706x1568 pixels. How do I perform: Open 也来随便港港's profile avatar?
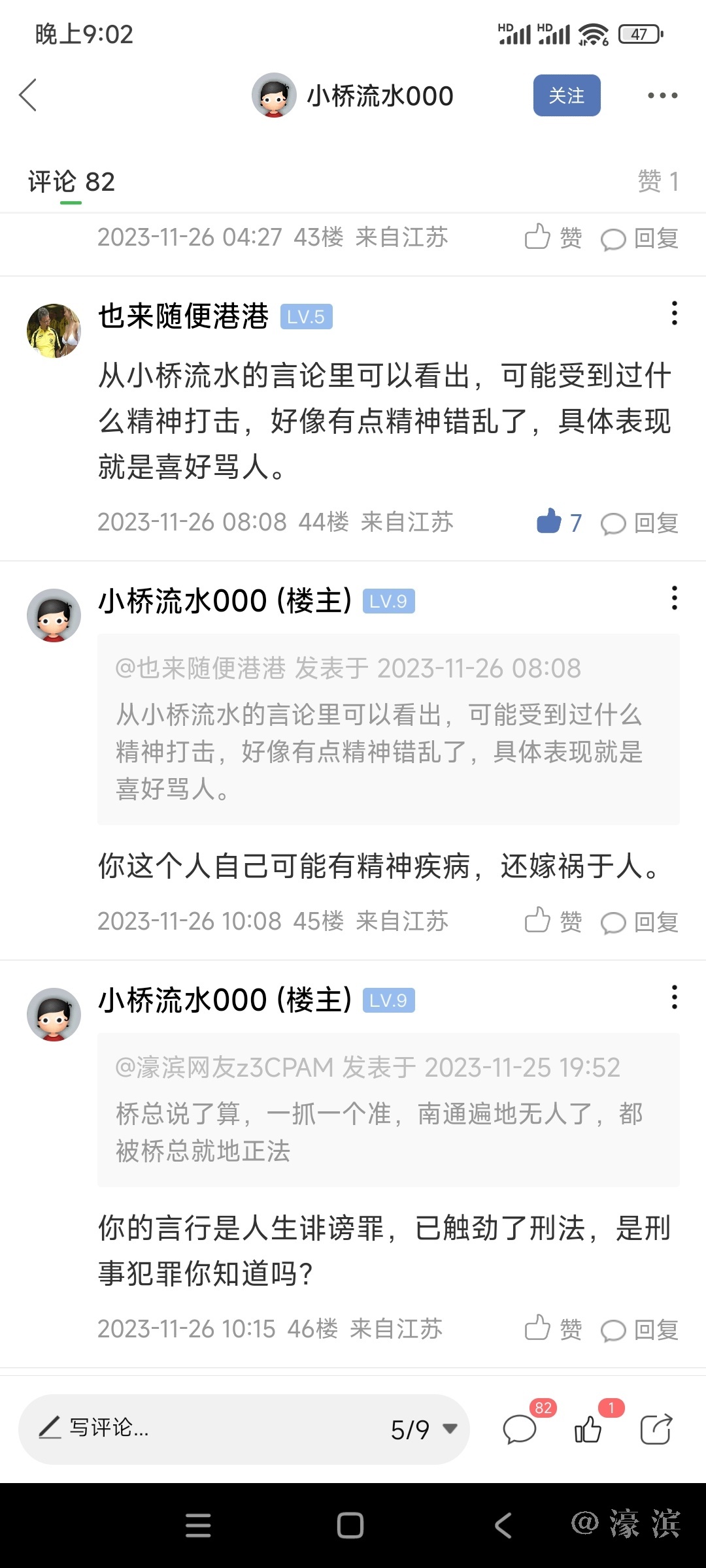pos(54,331)
